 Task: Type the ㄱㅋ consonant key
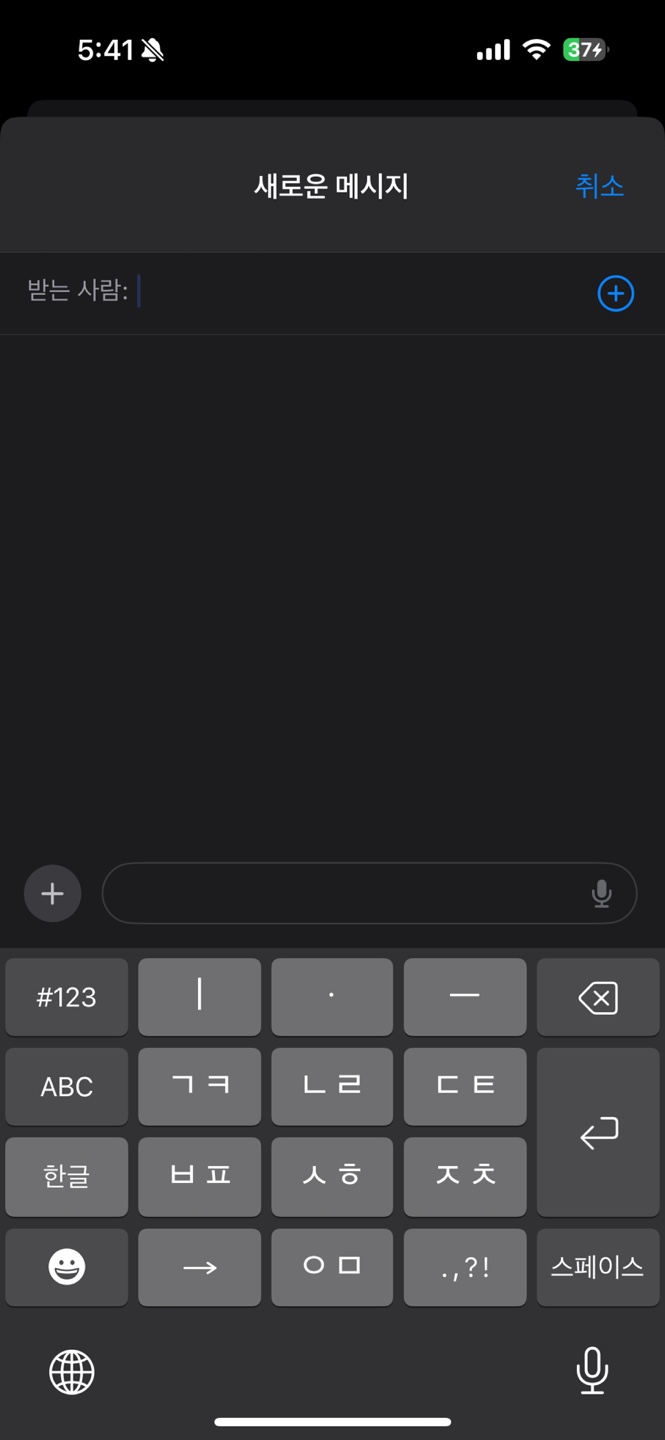point(199,1087)
